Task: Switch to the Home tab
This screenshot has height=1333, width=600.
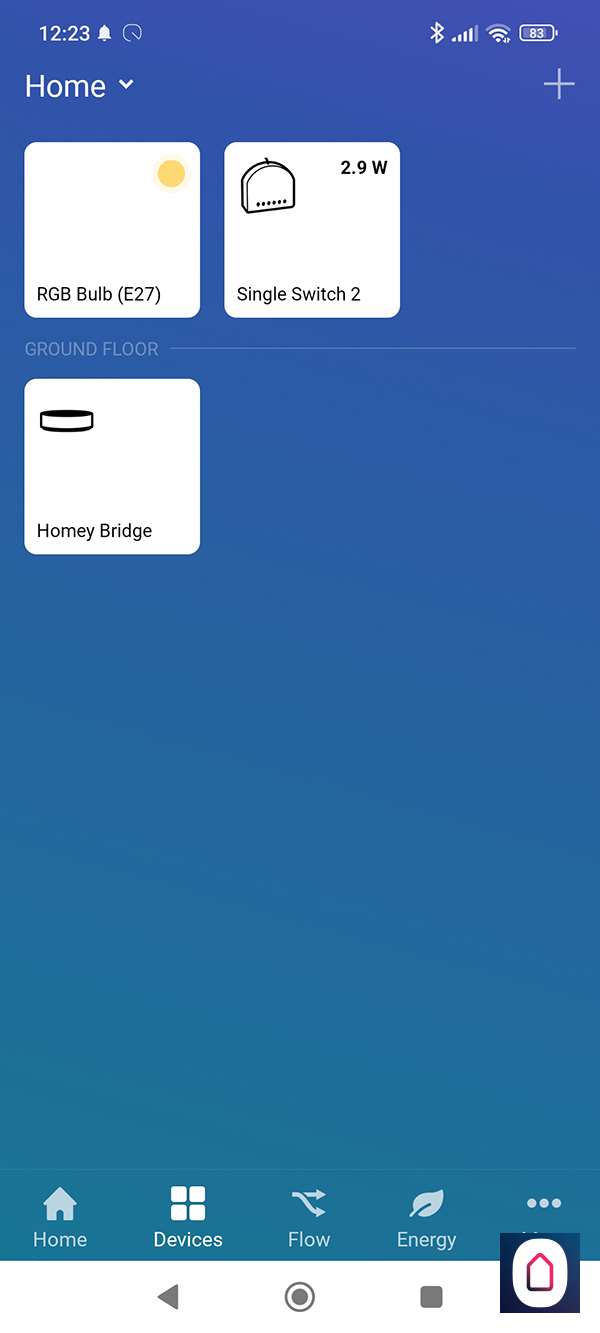Action: pos(60,1218)
